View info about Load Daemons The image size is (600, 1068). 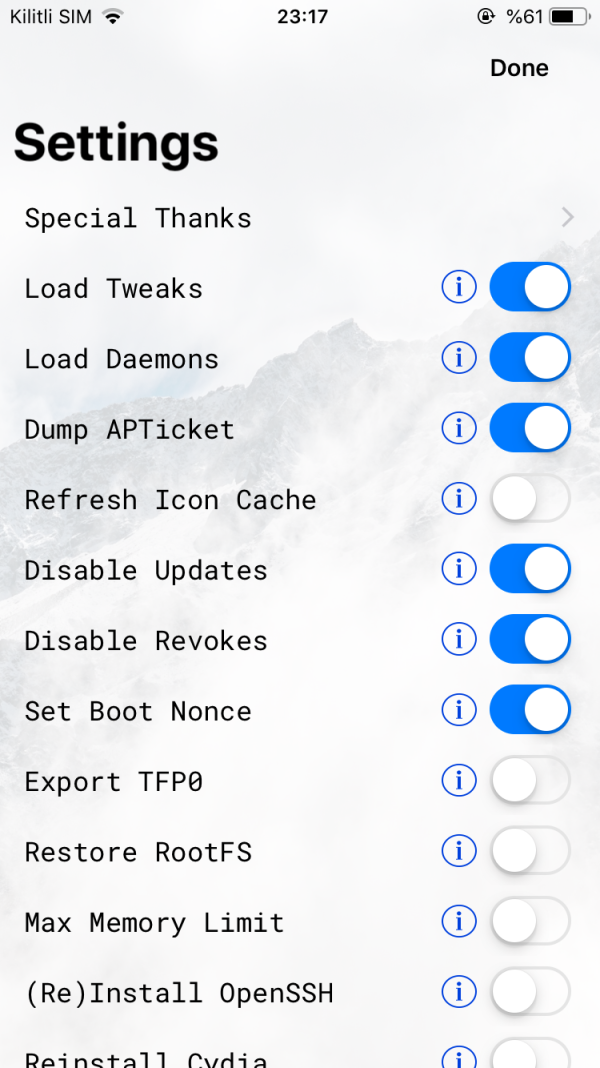(459, 358)
